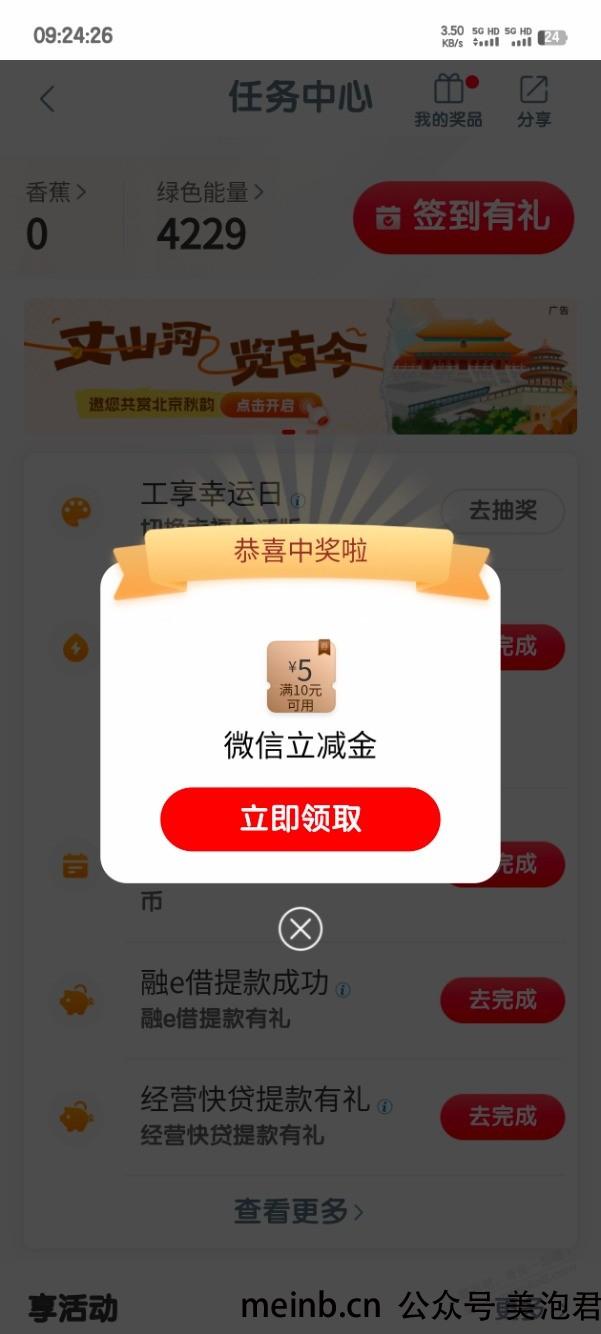Share via the 分享 icon
Screen dimensions: 601x1334
pyautogui.click(x=534, y=101)
